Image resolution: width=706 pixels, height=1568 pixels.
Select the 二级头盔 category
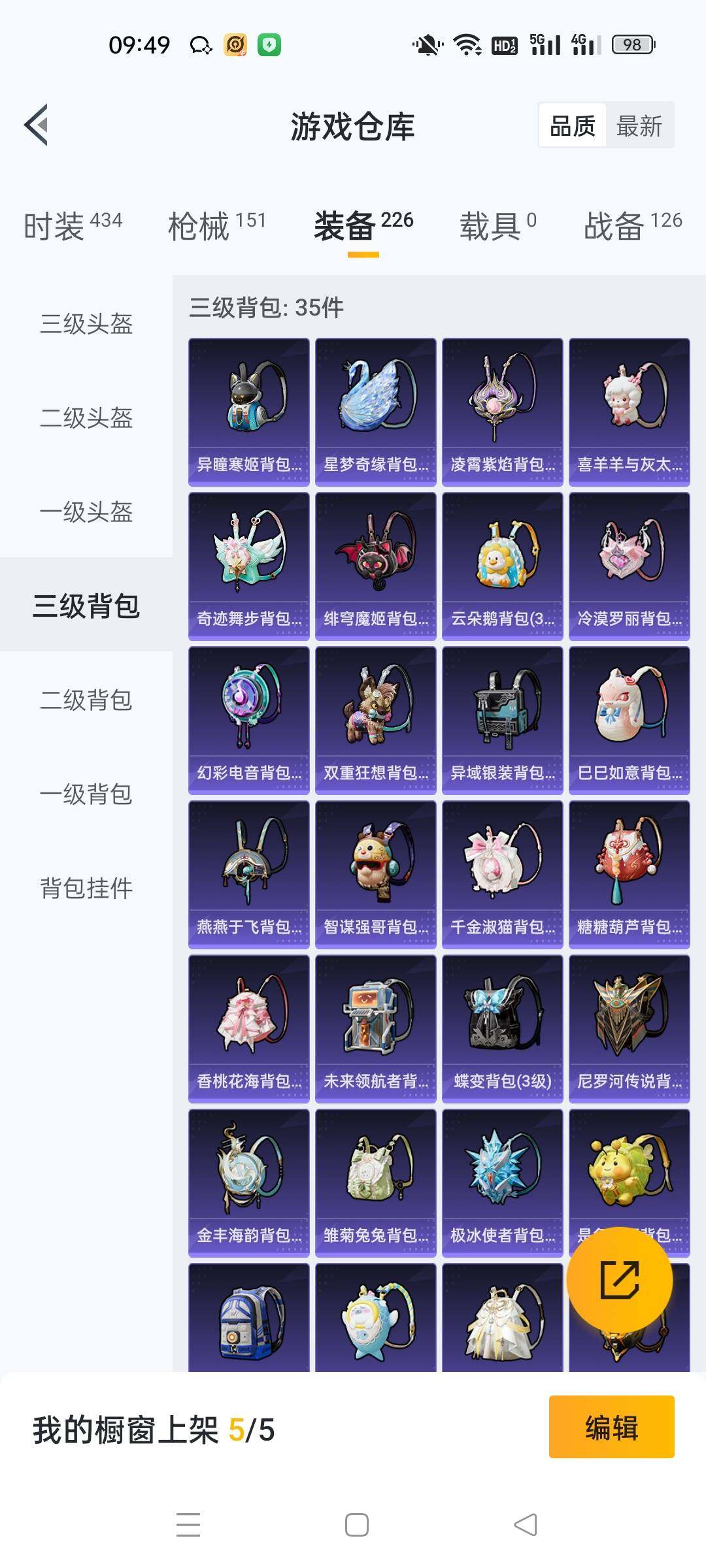coord(86,417)
